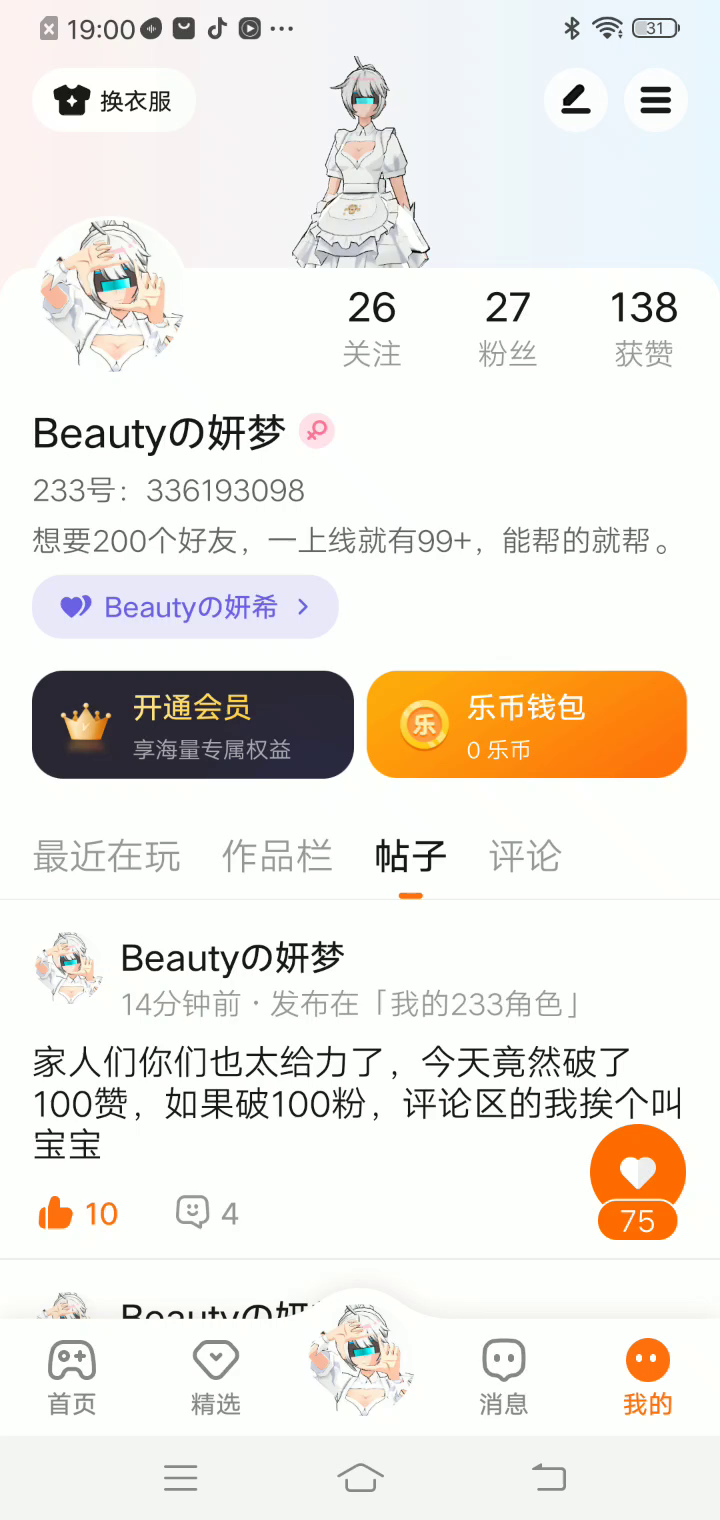Open the 开通会员 membership card
Screen dimensions: 720x1520
point(193,725)
